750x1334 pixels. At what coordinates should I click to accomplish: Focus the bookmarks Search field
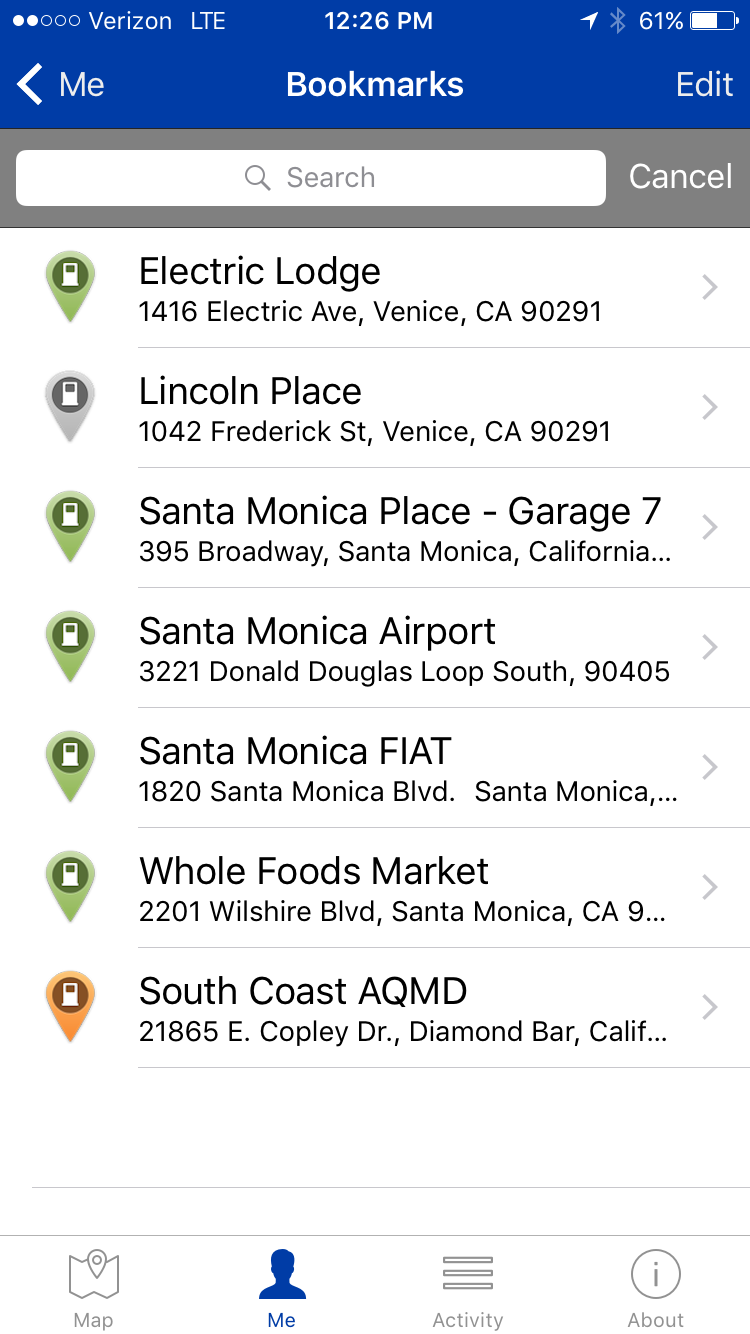(x=311, y=178)
